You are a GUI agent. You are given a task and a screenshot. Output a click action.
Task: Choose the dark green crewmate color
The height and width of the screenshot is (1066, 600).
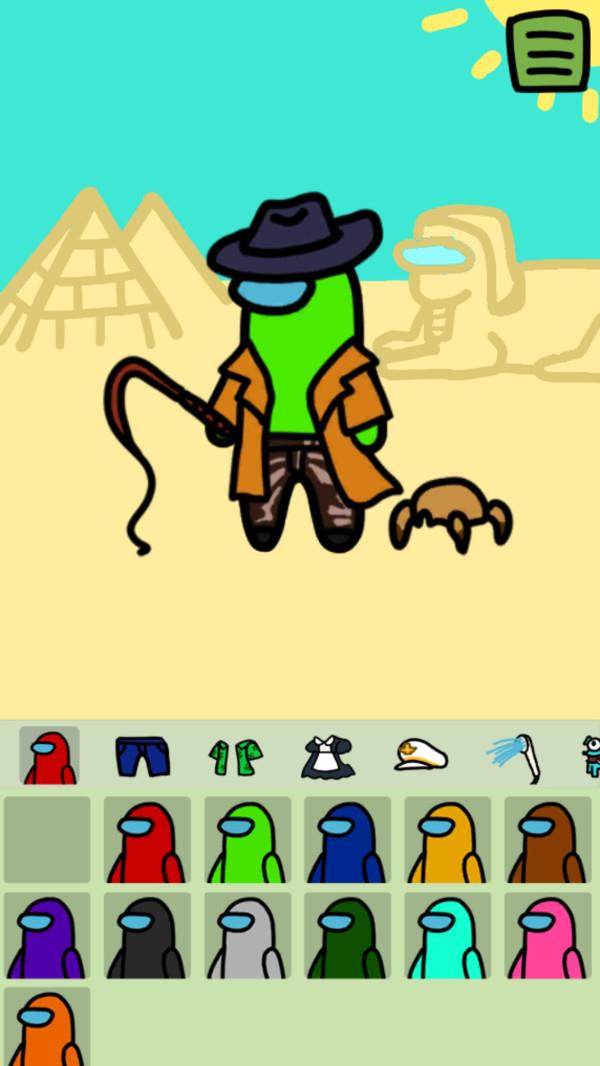347,936
